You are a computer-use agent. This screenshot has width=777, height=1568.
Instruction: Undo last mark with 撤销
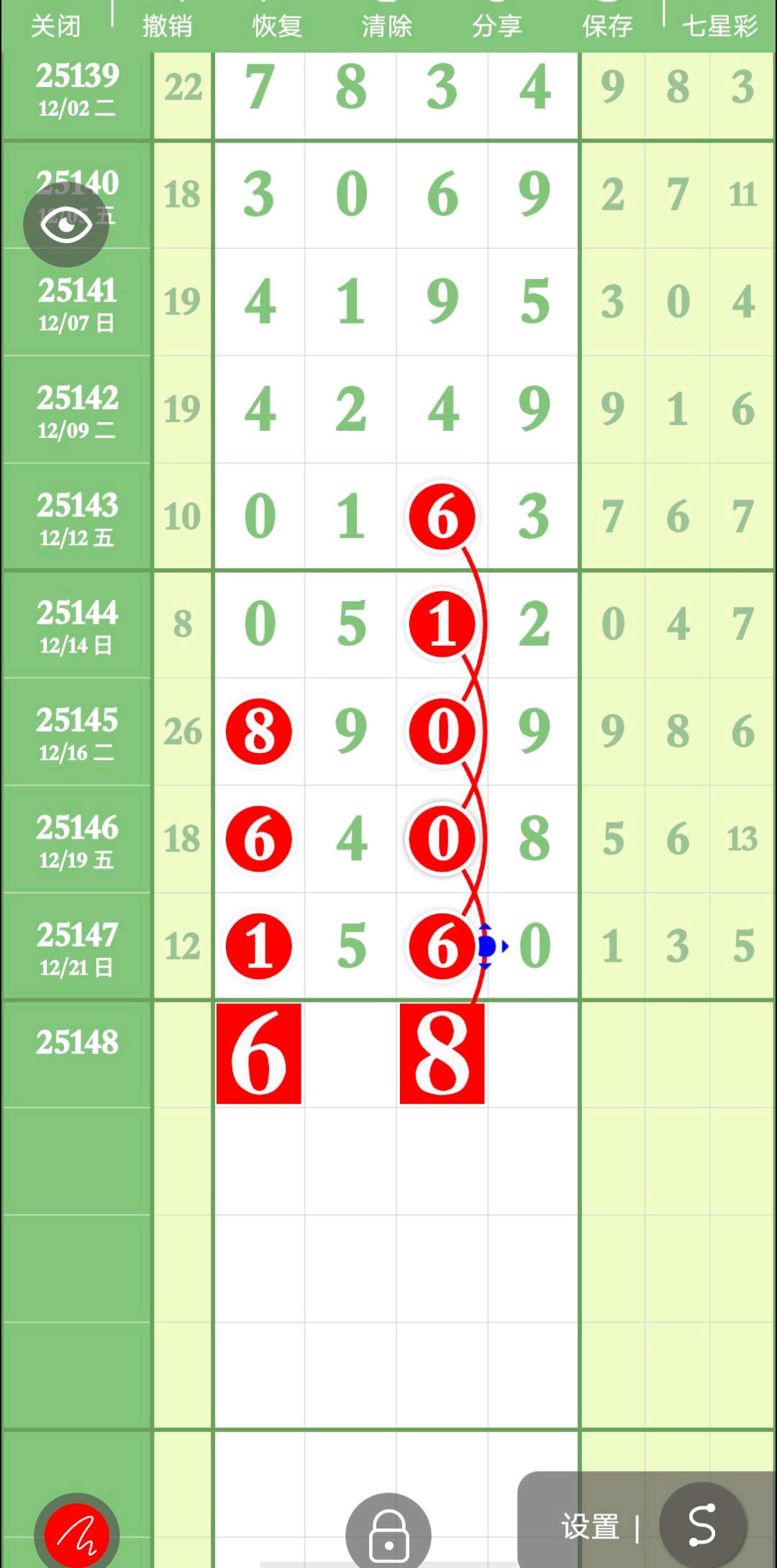[x=167, y=26]
